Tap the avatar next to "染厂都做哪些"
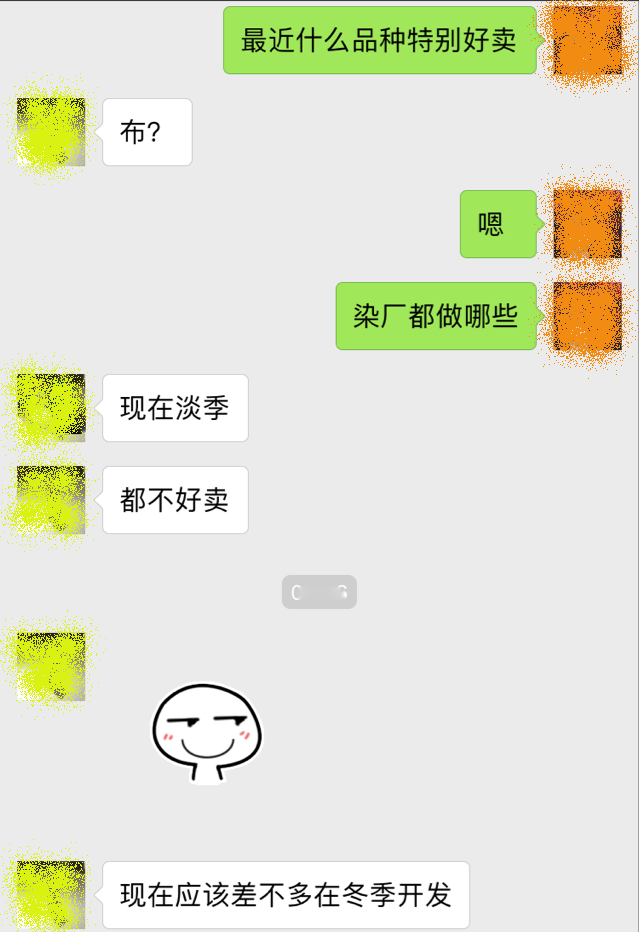 tap(587, 316)
